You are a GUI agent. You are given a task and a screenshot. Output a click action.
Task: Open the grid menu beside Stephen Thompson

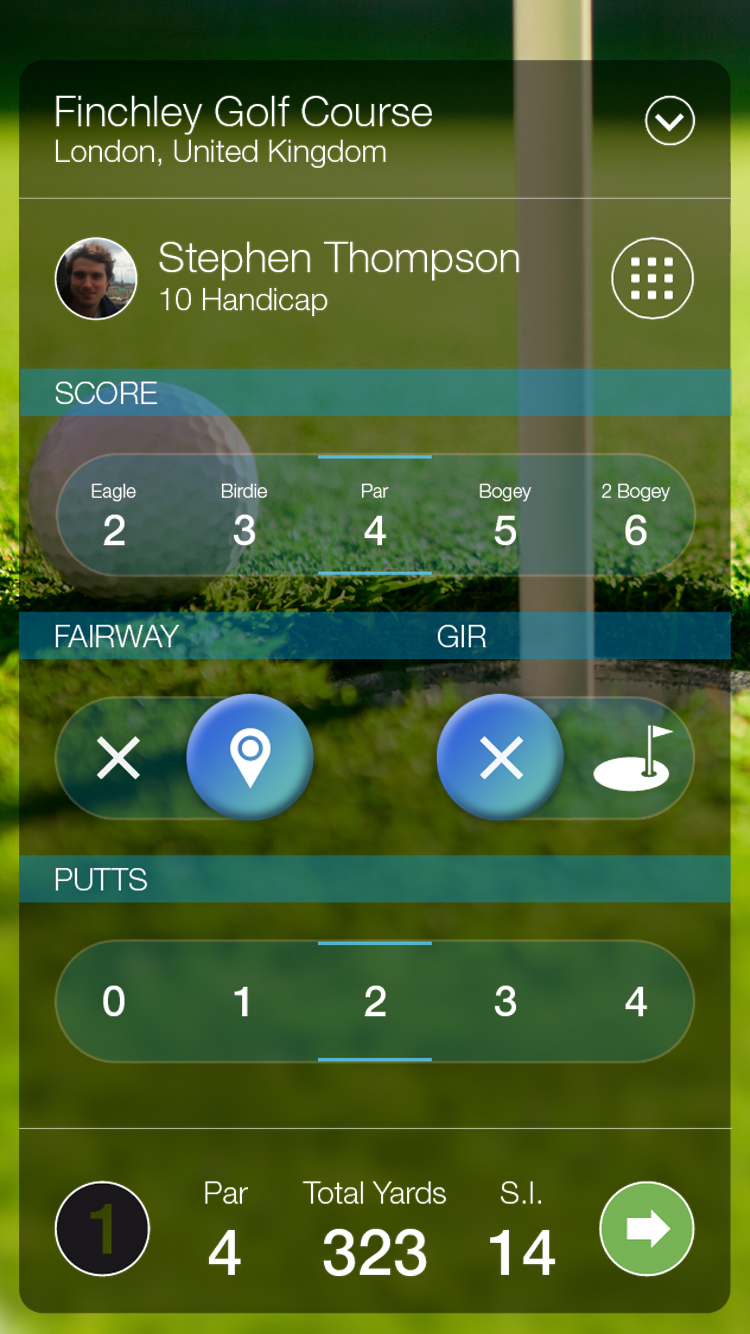tap(652, 278)
